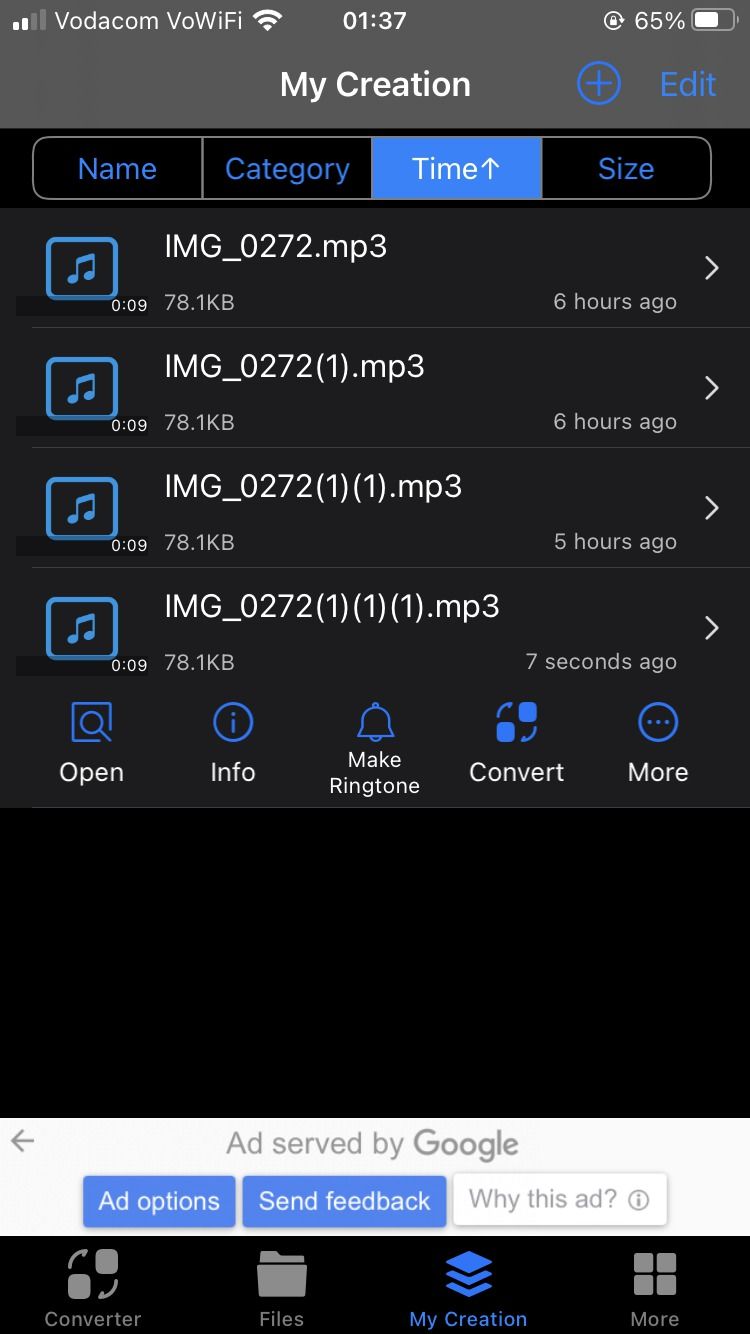Expand details for IMG_0272.mp3
Screen dimensions: 750x1334
point(711,268)
